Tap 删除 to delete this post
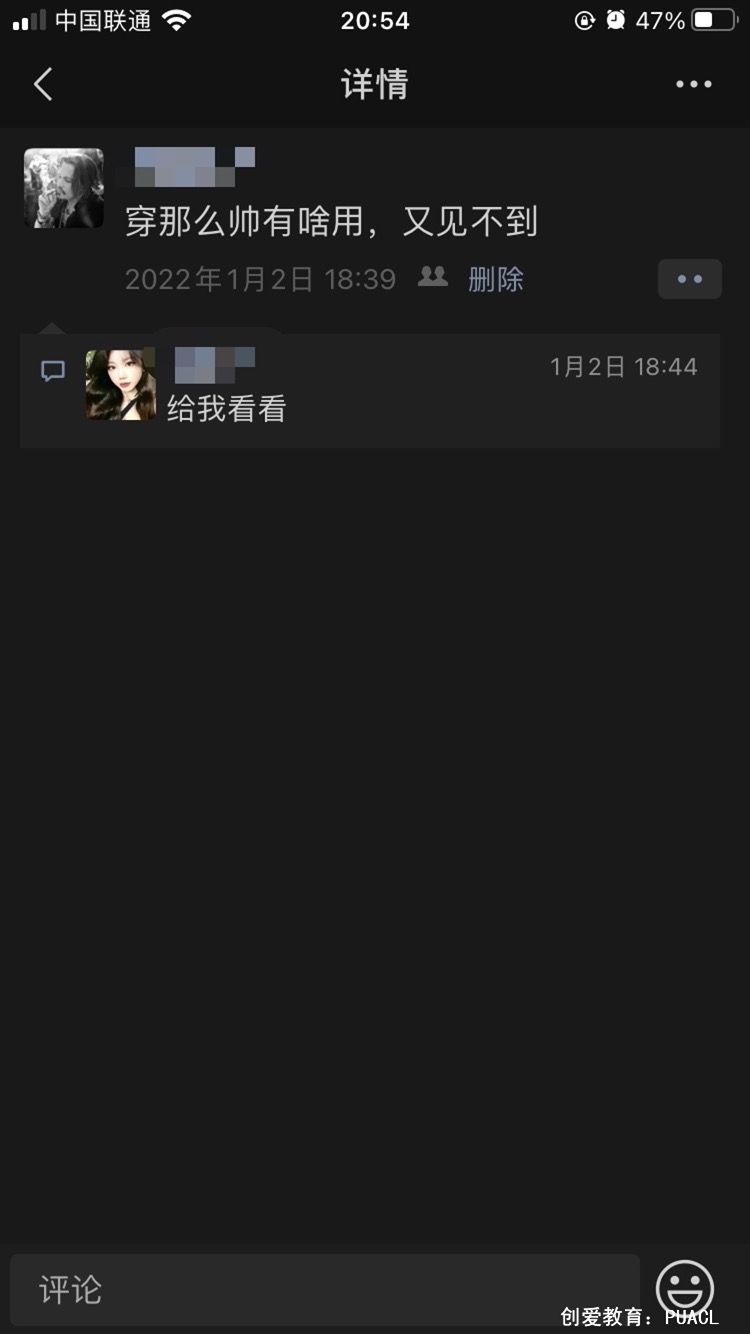 point(496,279)
